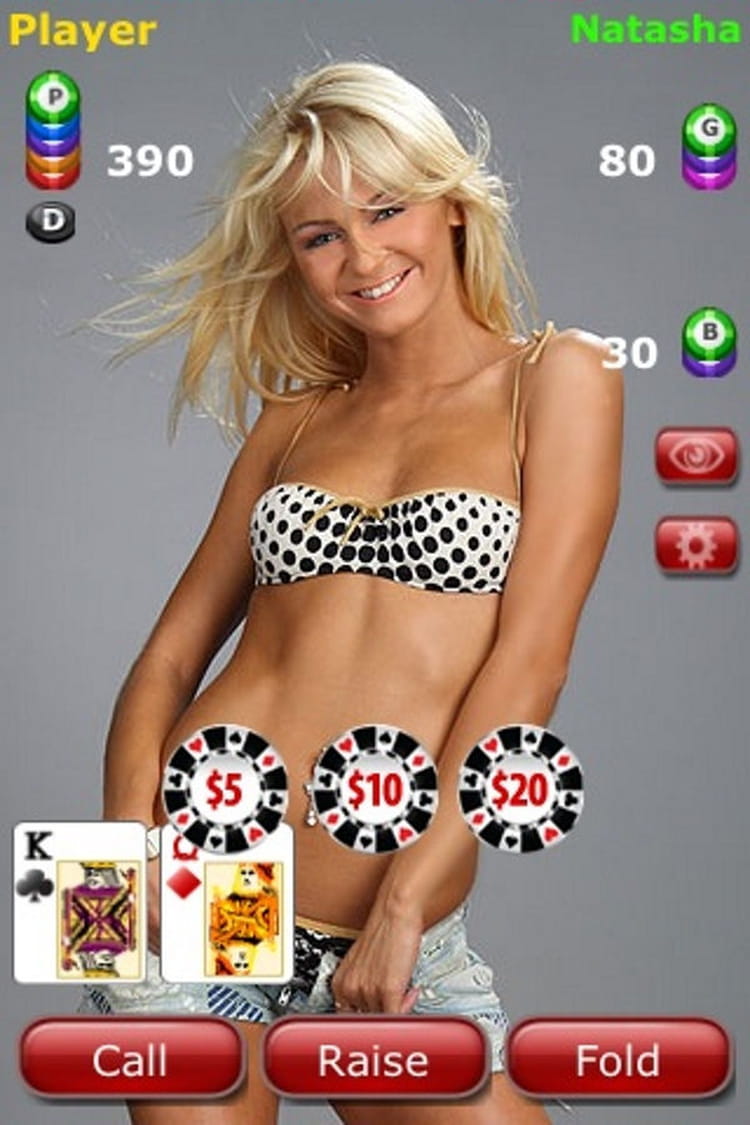This screenshot has width=750, height=1125.
Task: Tap the Raise button
Action: coord(374,1059)
